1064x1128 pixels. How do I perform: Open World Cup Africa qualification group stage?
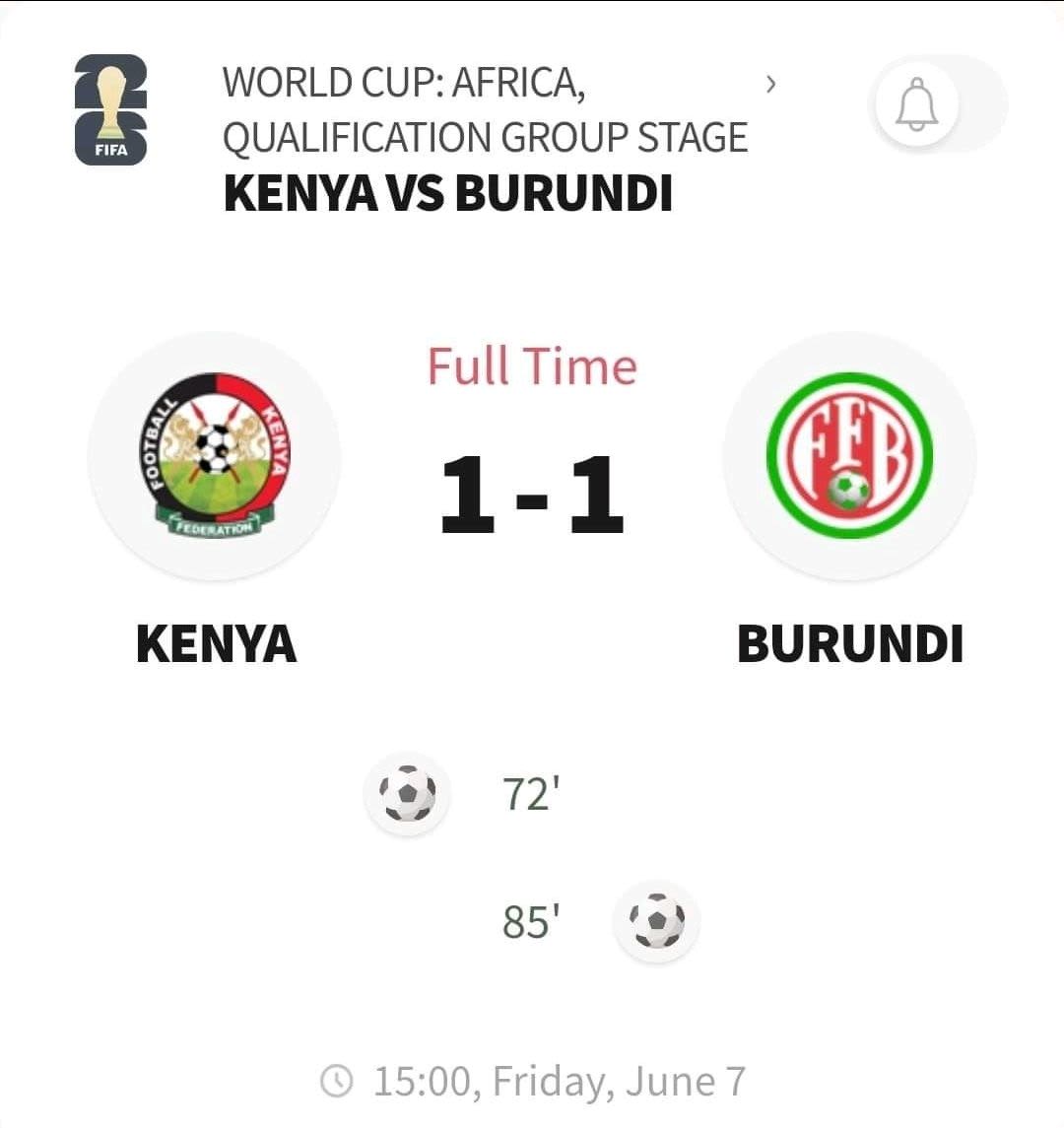[x=485, y=109]
